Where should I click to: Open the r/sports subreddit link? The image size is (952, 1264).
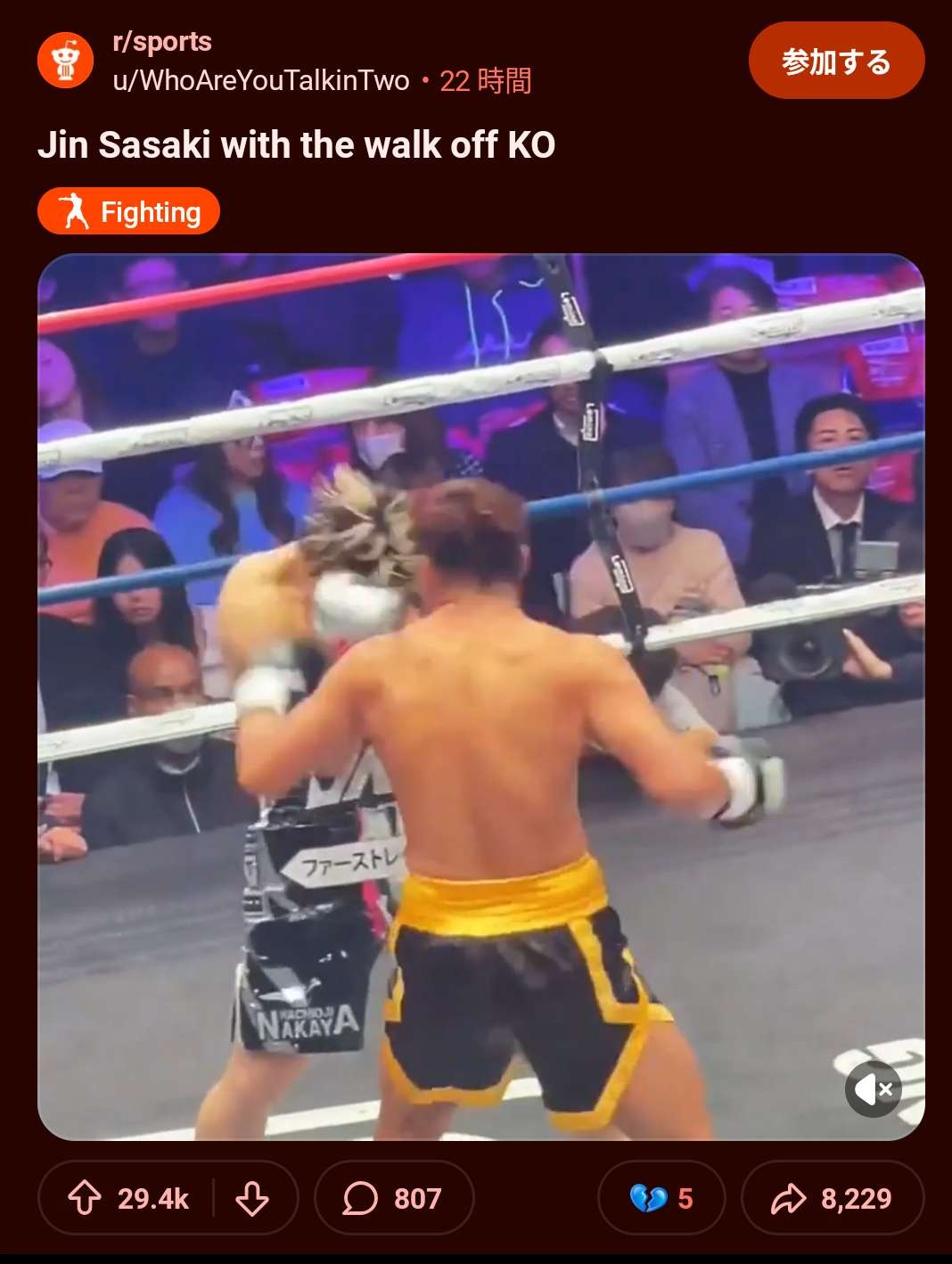[x=162, y=42]
